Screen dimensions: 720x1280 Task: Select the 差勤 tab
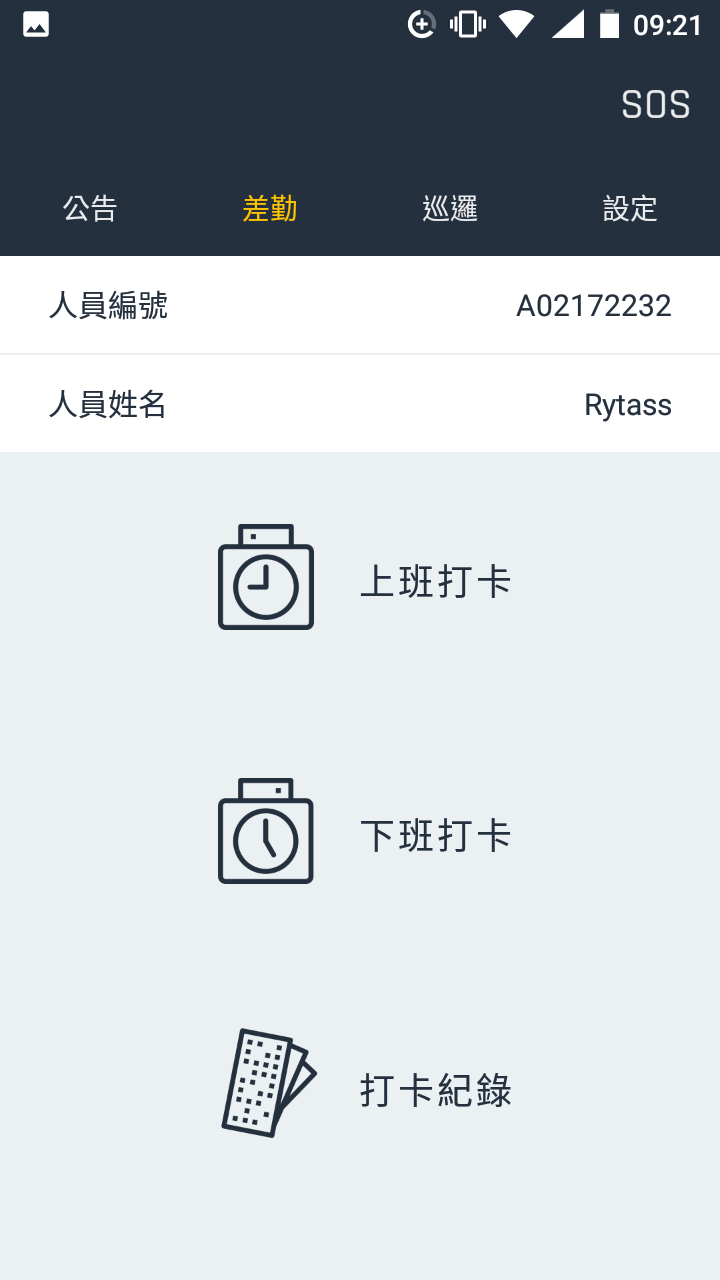(x=270, y=208)
